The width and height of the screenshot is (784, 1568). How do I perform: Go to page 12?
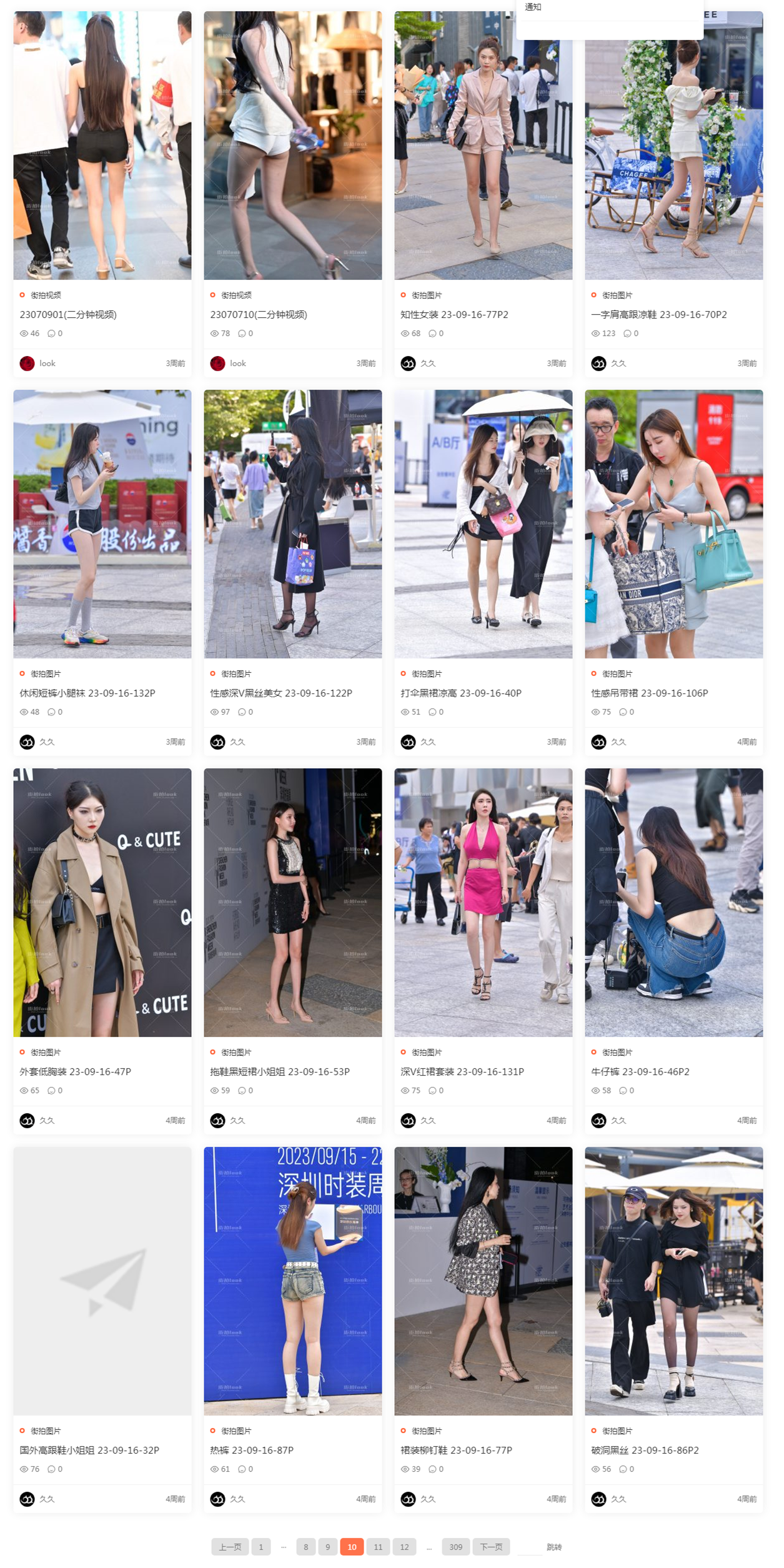click(x=404, y=1547)
